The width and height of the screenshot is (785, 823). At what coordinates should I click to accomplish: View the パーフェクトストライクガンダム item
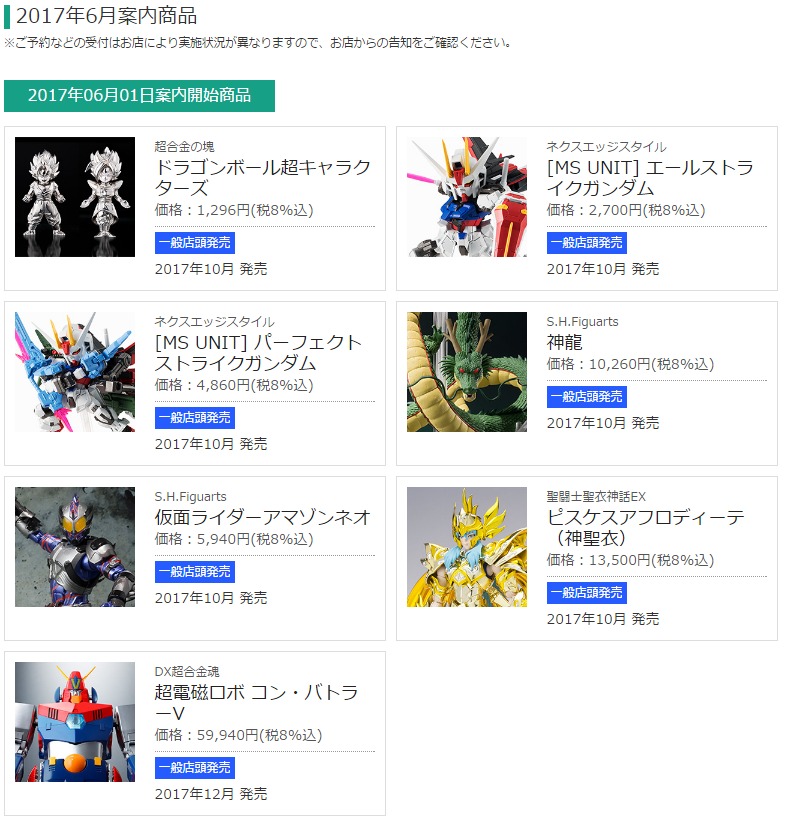click(258, 352)
